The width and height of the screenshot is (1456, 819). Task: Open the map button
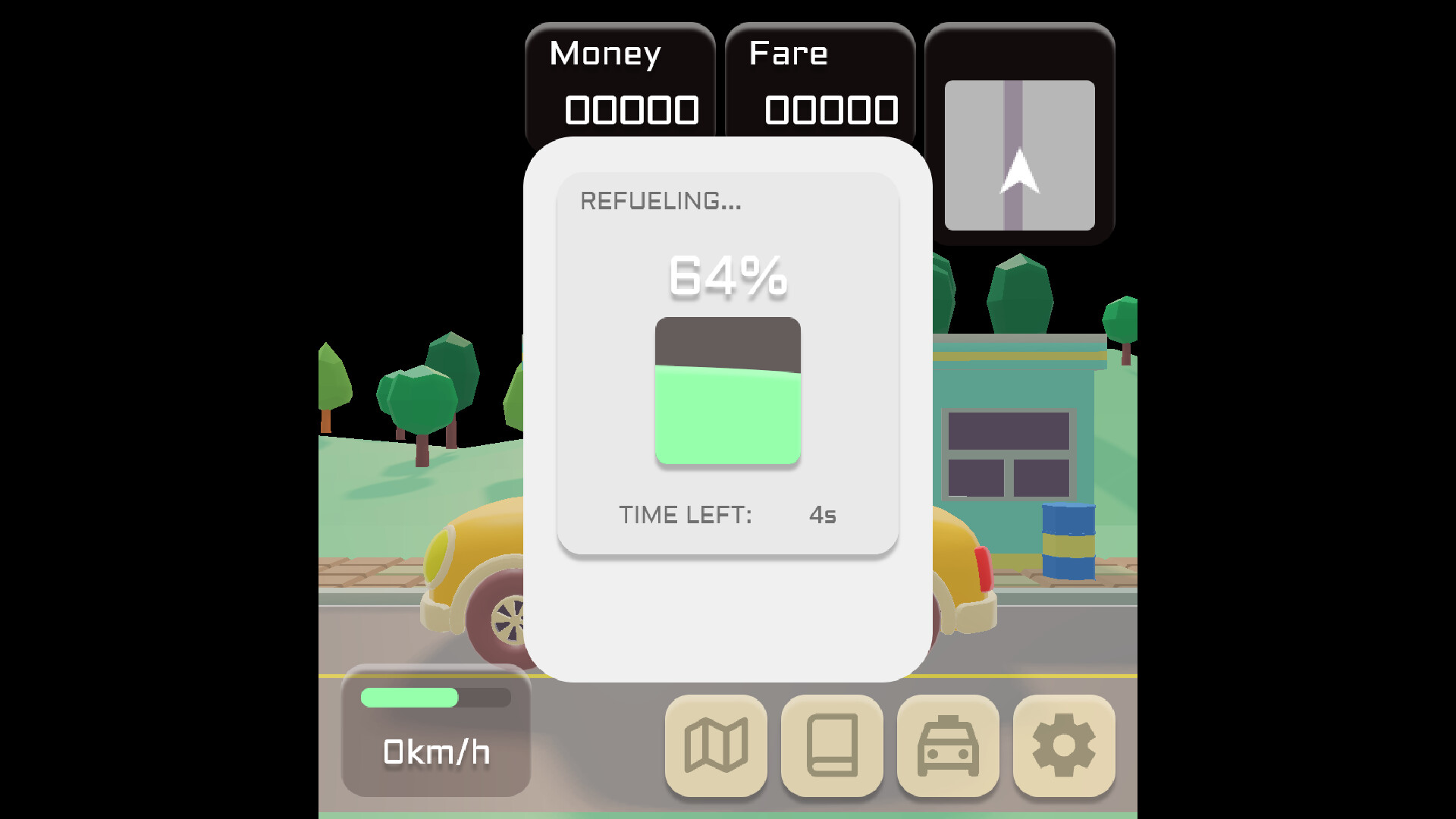pyautogui.click(x=716, y=745)
